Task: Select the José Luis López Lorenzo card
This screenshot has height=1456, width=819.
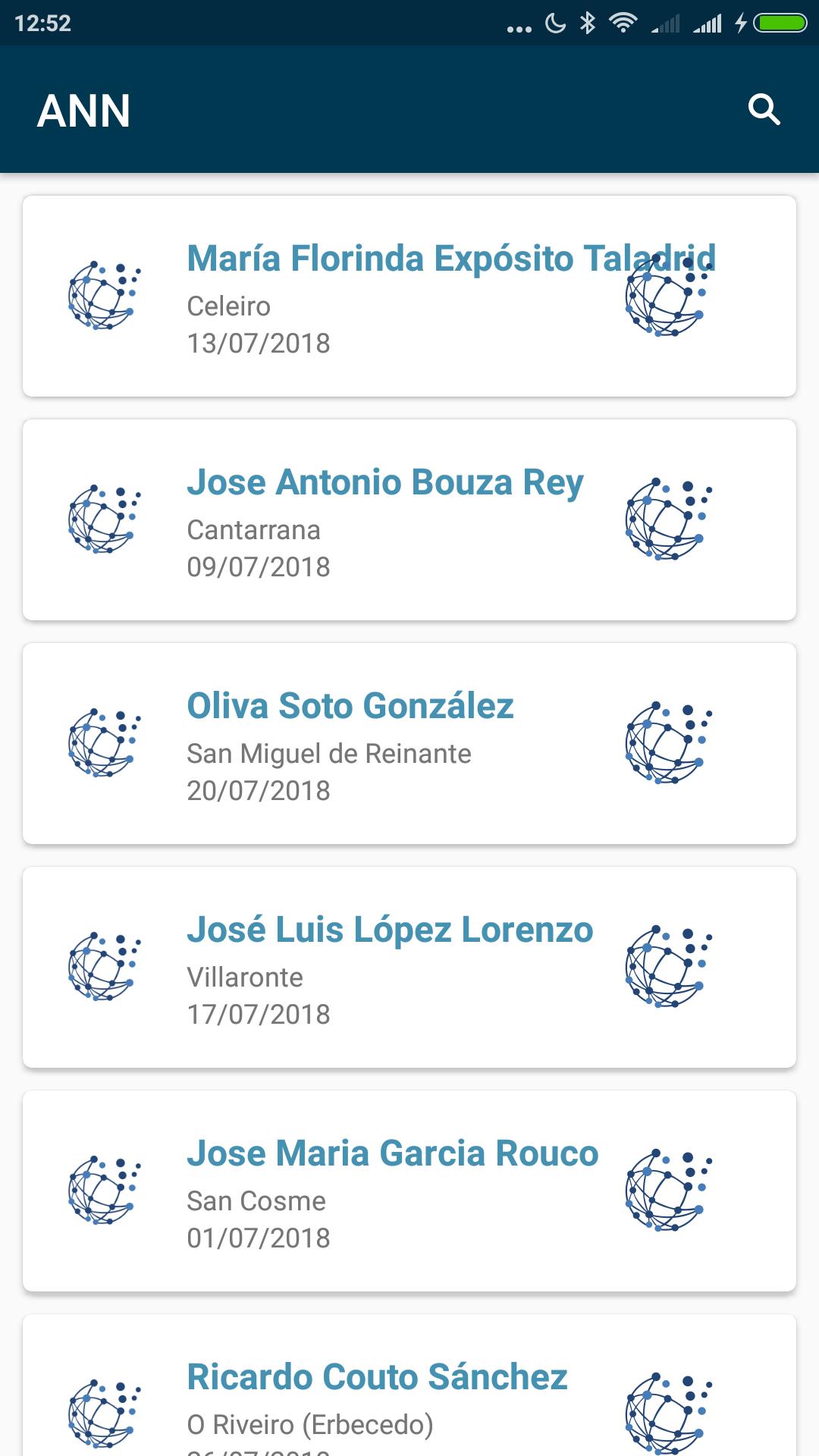Action: pos(409,967)
